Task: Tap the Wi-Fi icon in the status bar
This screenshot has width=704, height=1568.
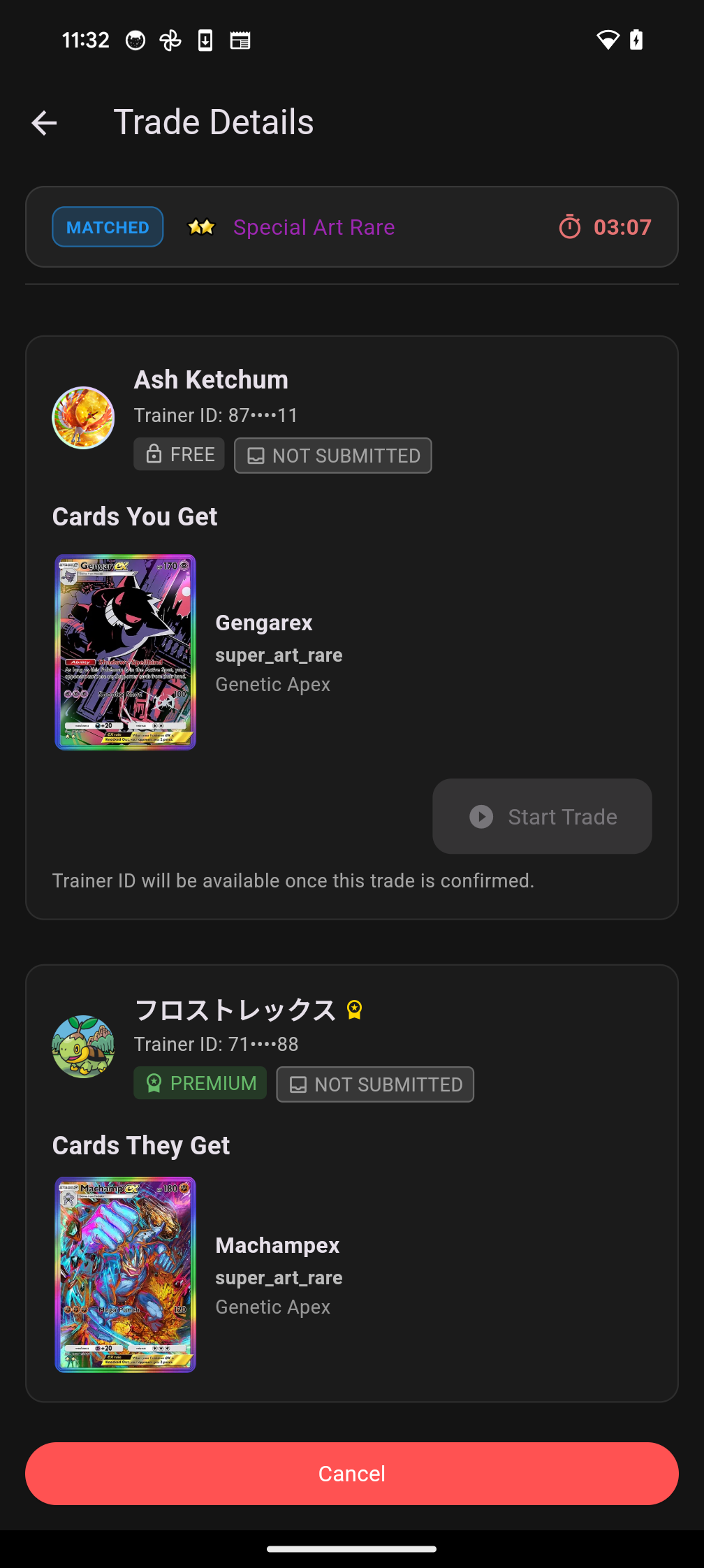Action: [x=607, y=40]
